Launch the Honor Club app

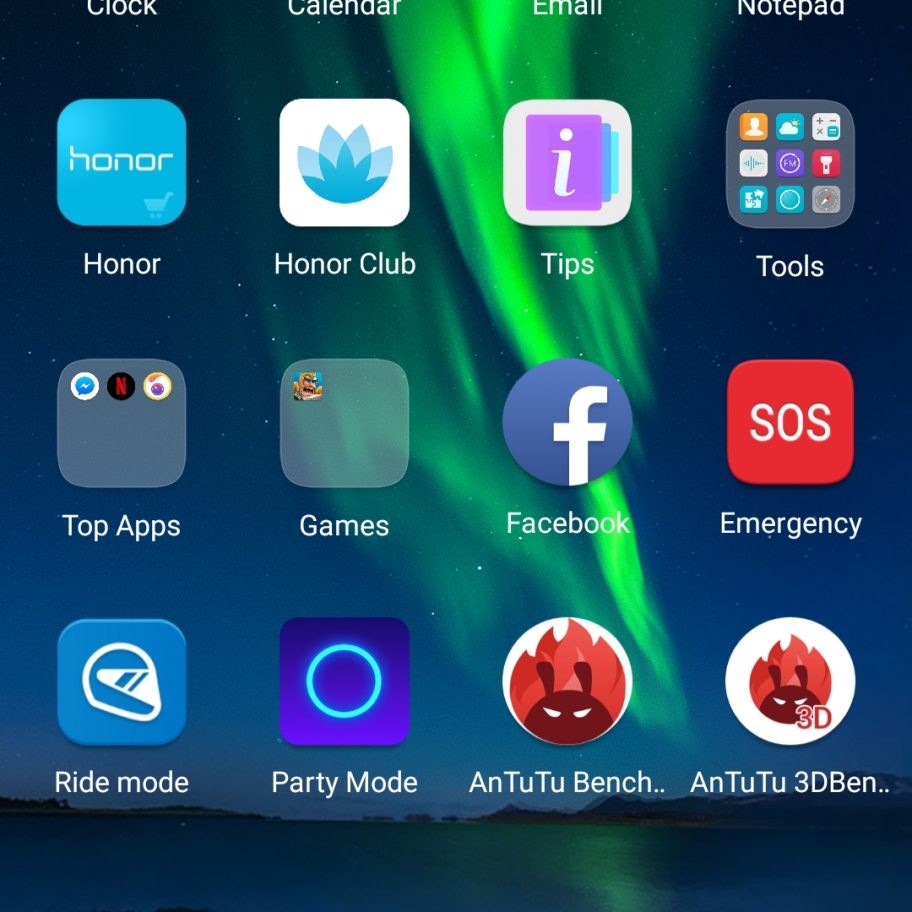pos(344,163)
